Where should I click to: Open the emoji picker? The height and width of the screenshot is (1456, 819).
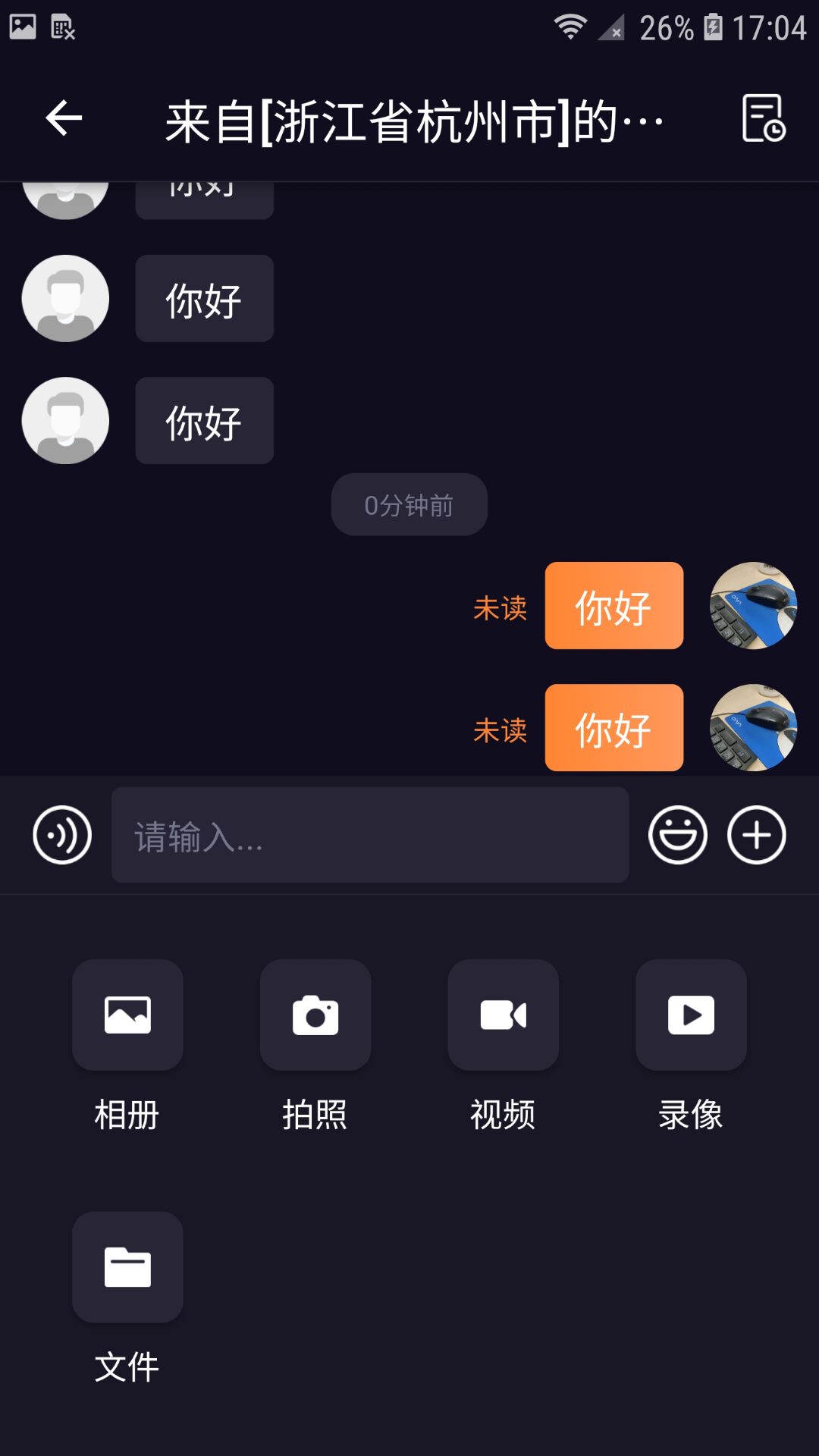point(679,834)
